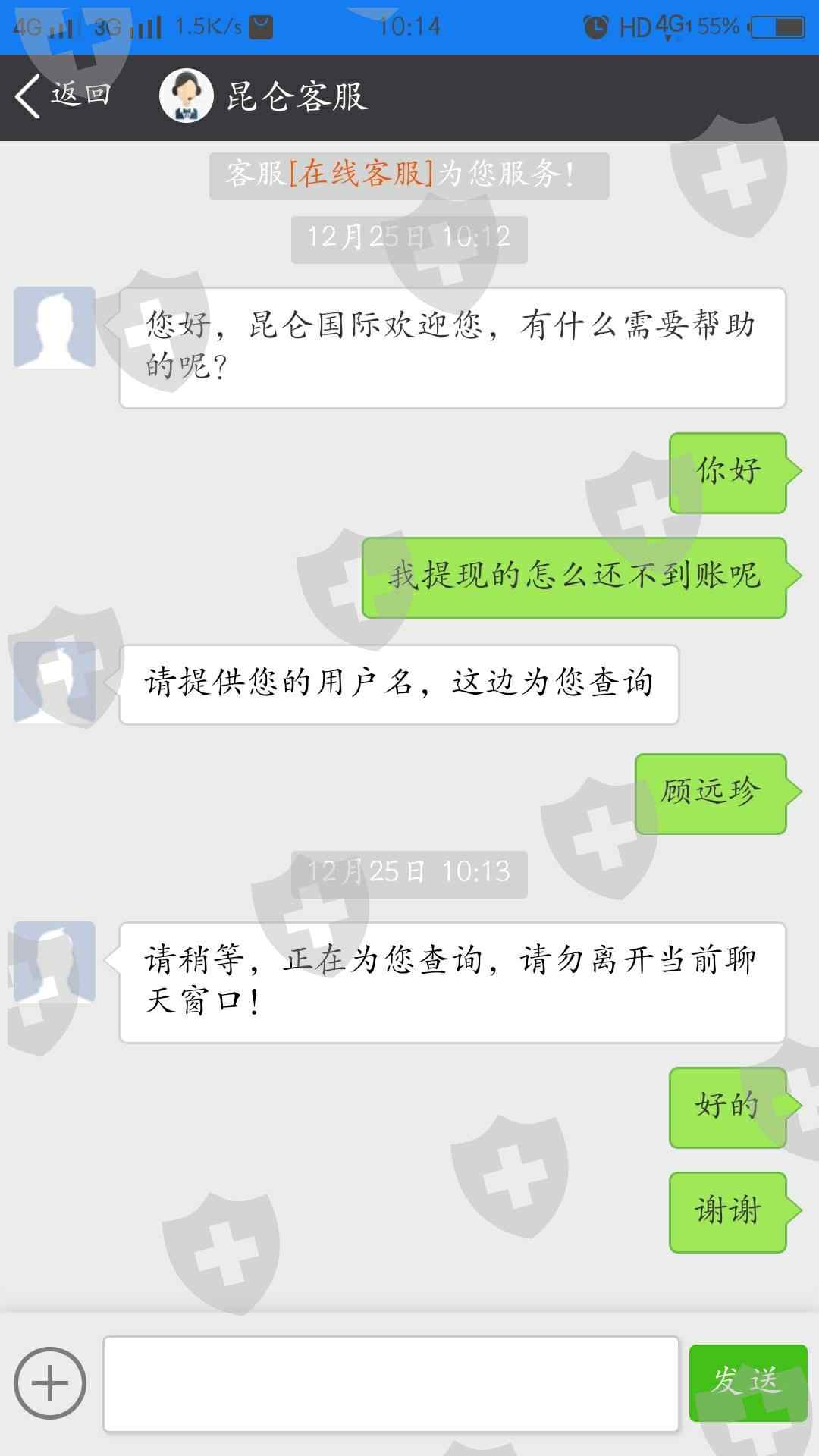Tap the 昆仑客服 agent avatar in header
Screen dimensions: 819x1456
[186, 96]
